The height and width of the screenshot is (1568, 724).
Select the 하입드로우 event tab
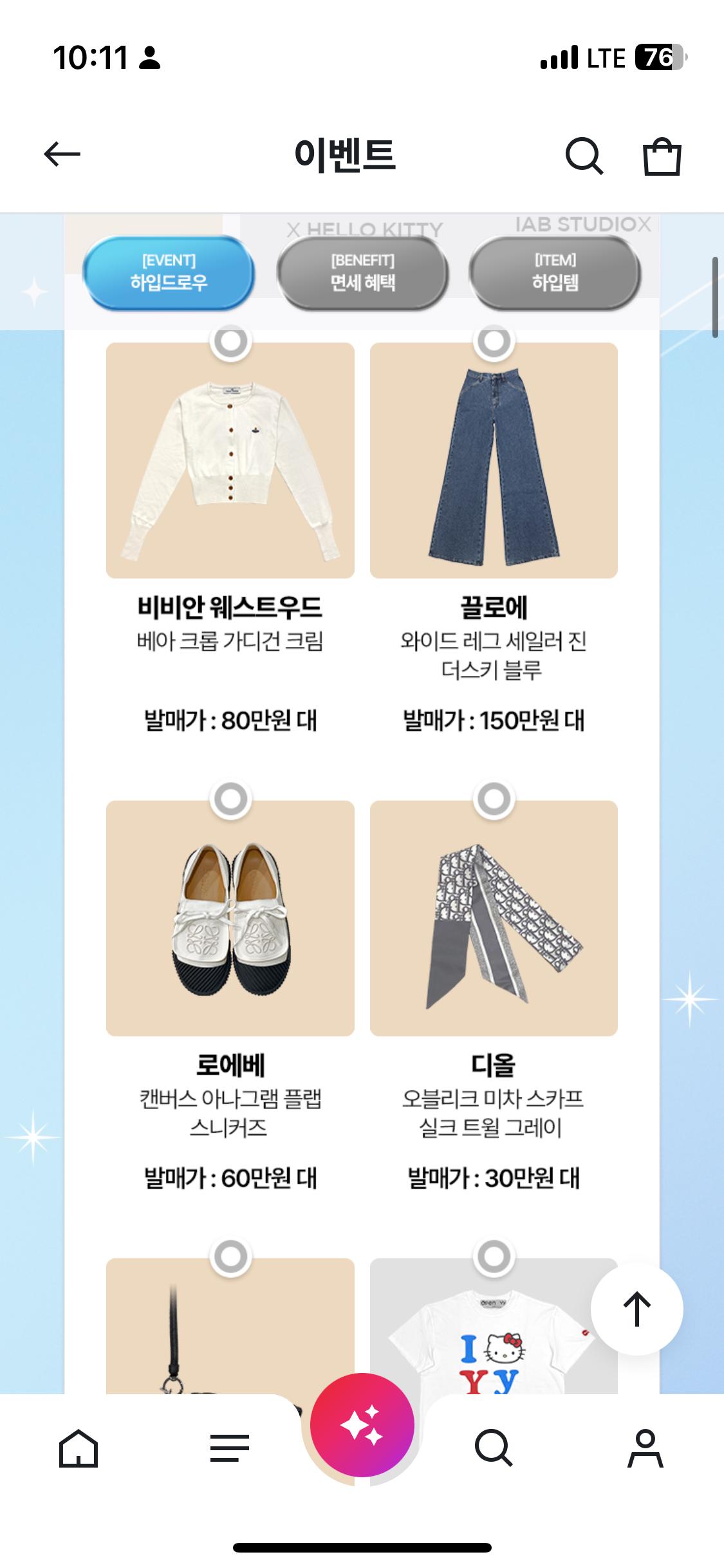pos(169,272)
